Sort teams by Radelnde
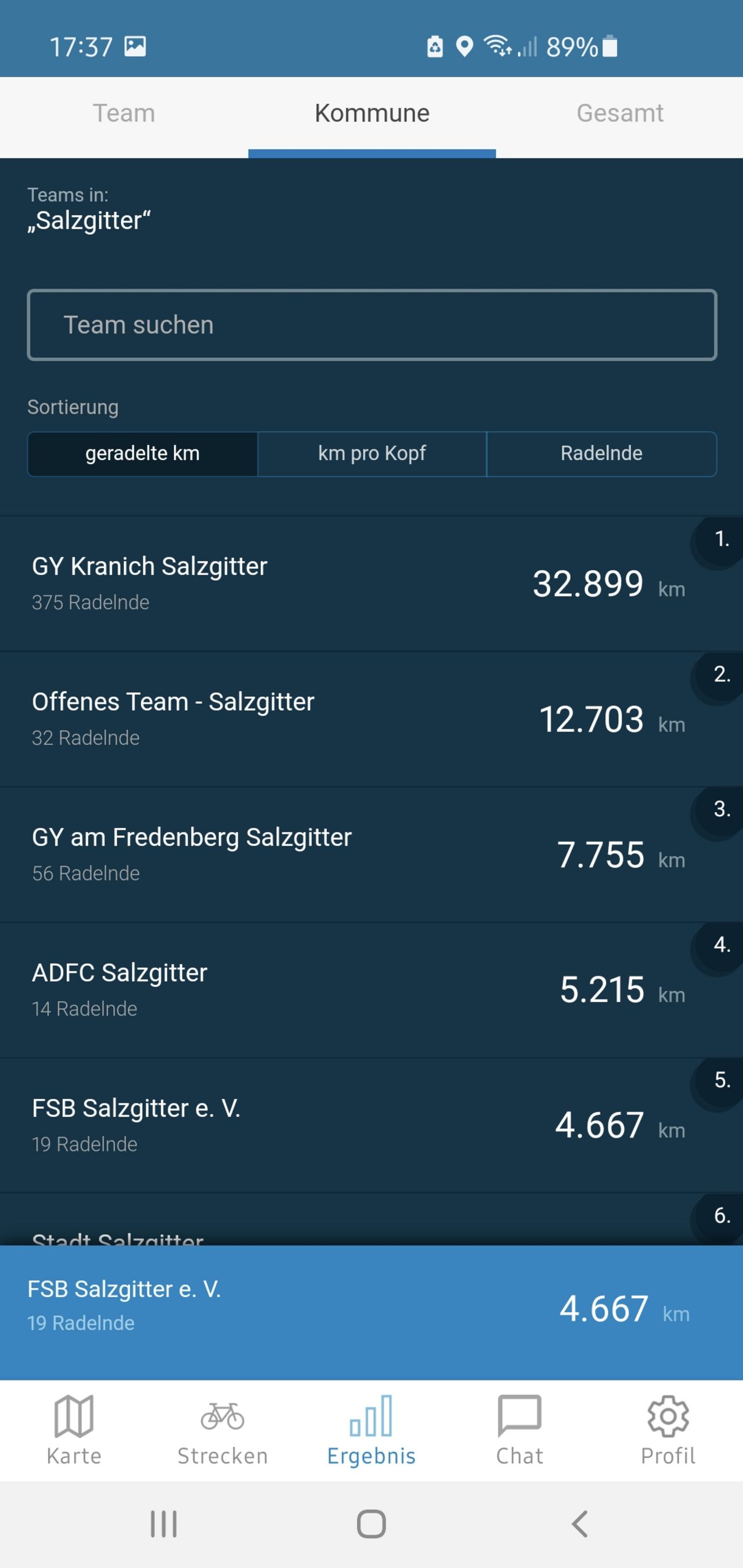This screenshot has width=743, height=1568. pos(601,454)
